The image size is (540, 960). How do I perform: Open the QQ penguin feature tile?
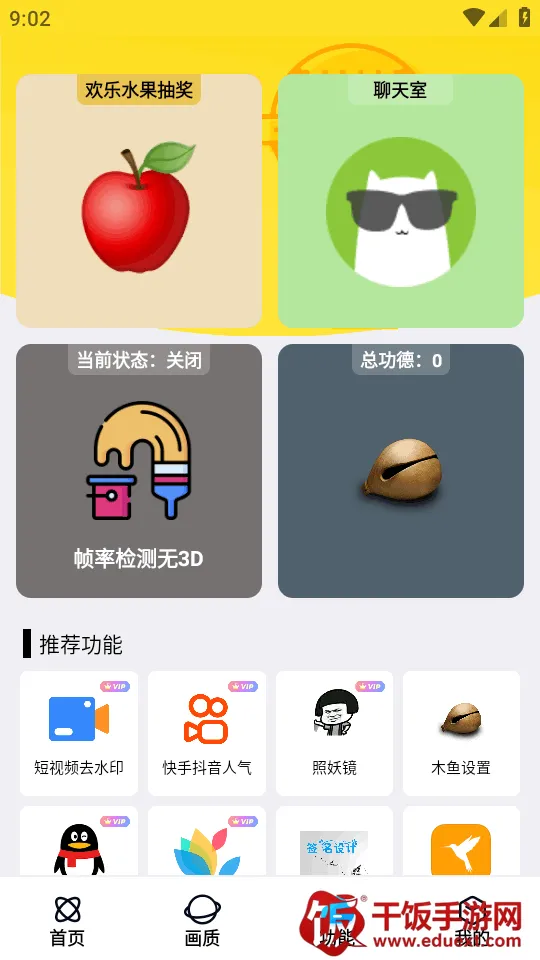tap(79, 841)
